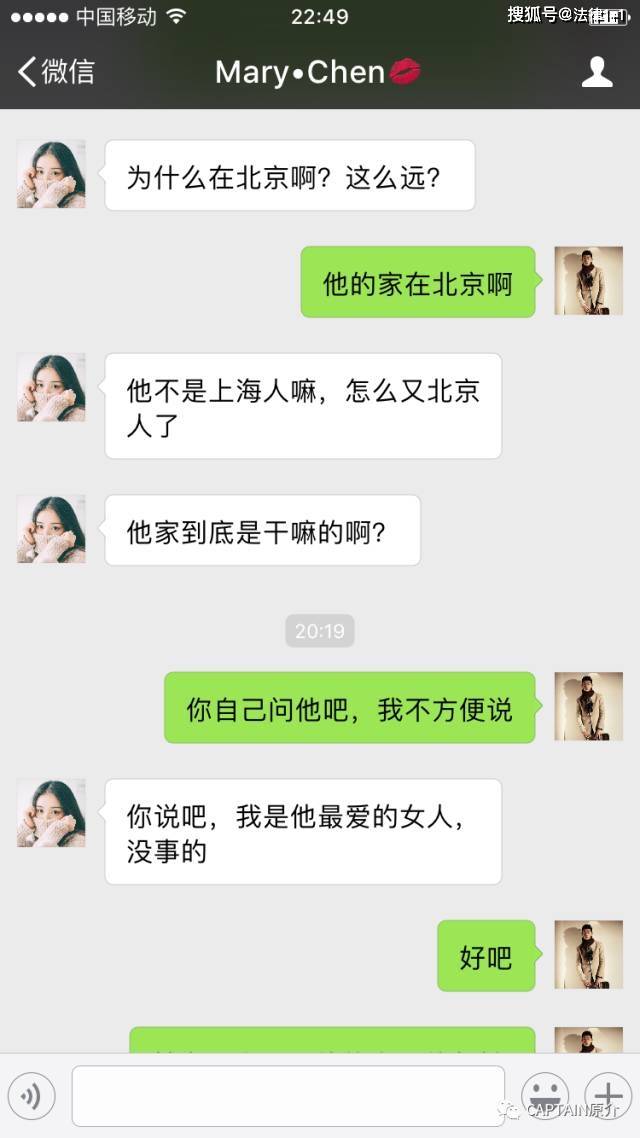Screen dimensions: 640x1138
Task: Open Mary•Chen's chat info profile icon
Action: 597,72
